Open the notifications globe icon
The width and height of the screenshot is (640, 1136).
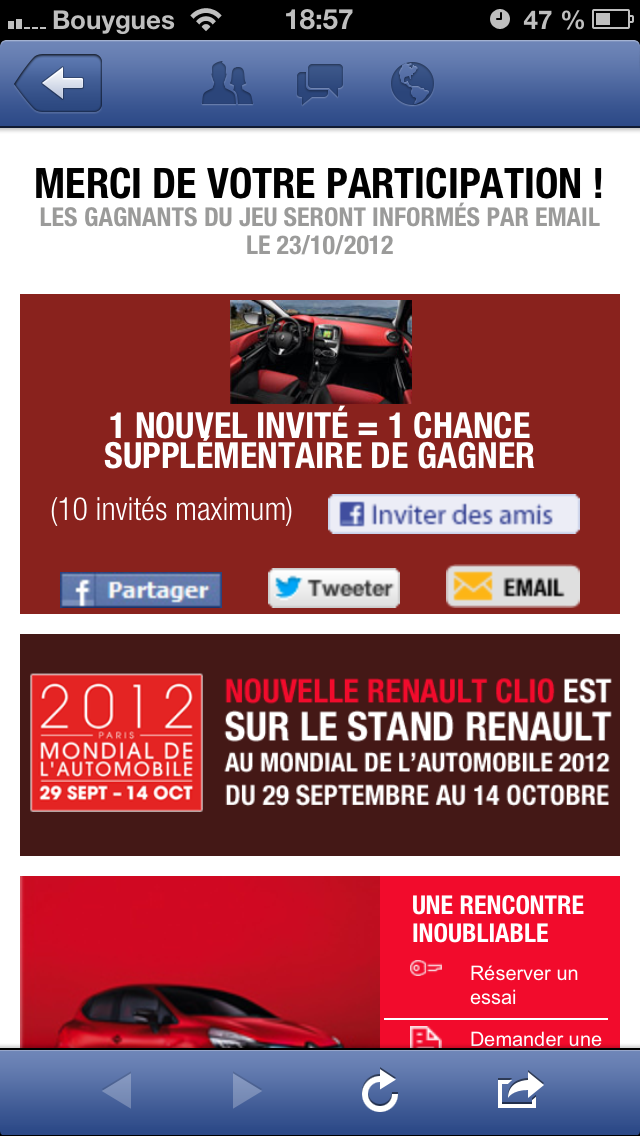[412, 84]
